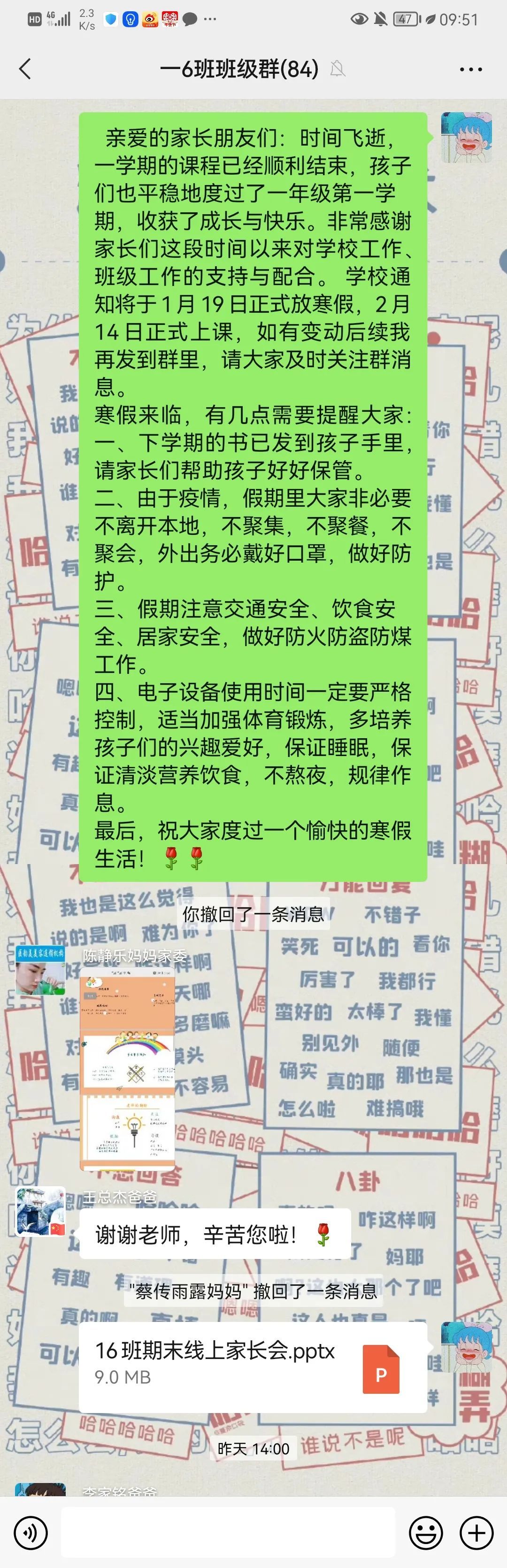Screen dimensions: 507x1568
Task: Open the plus attachment menu
Action: coord(476,1532)
